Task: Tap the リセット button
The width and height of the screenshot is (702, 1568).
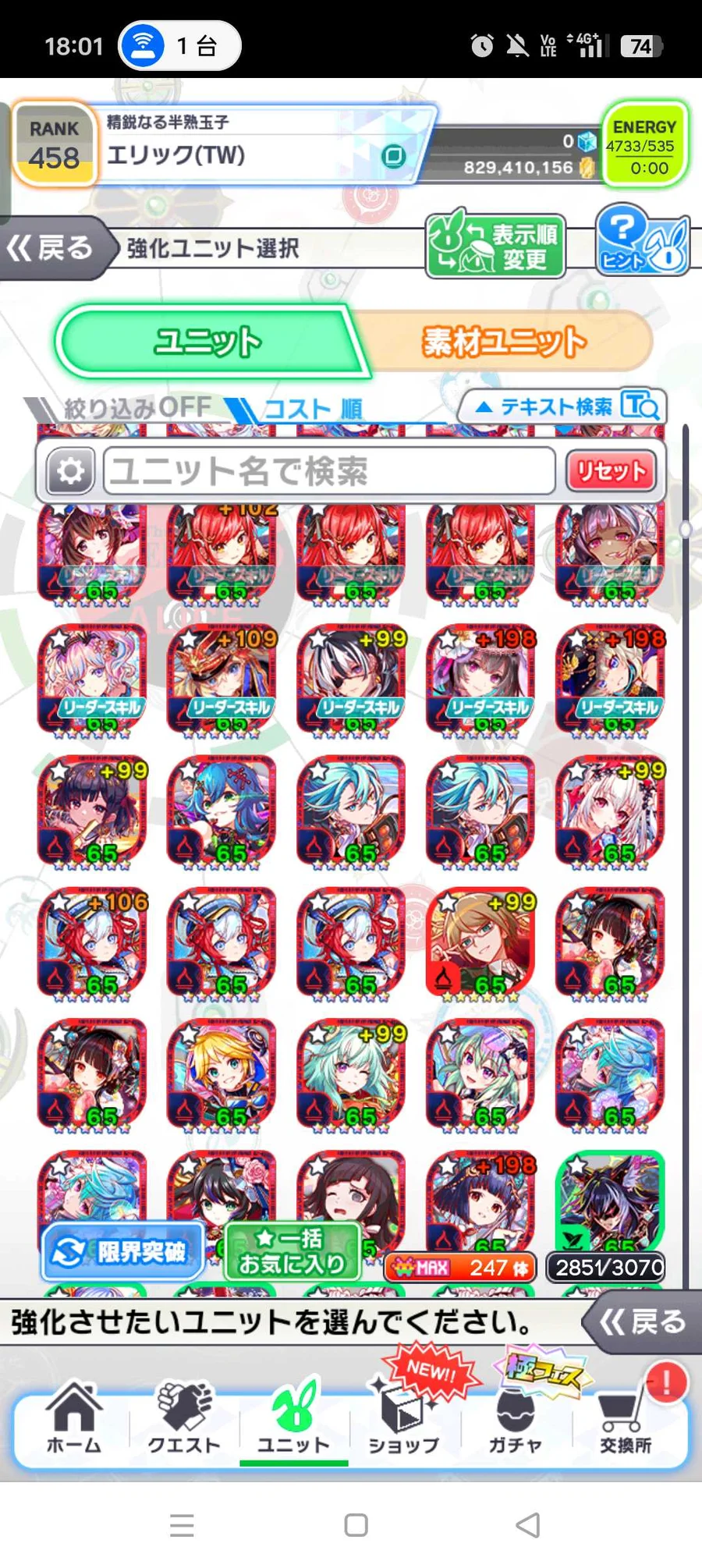Action: (x=611, y=471)
